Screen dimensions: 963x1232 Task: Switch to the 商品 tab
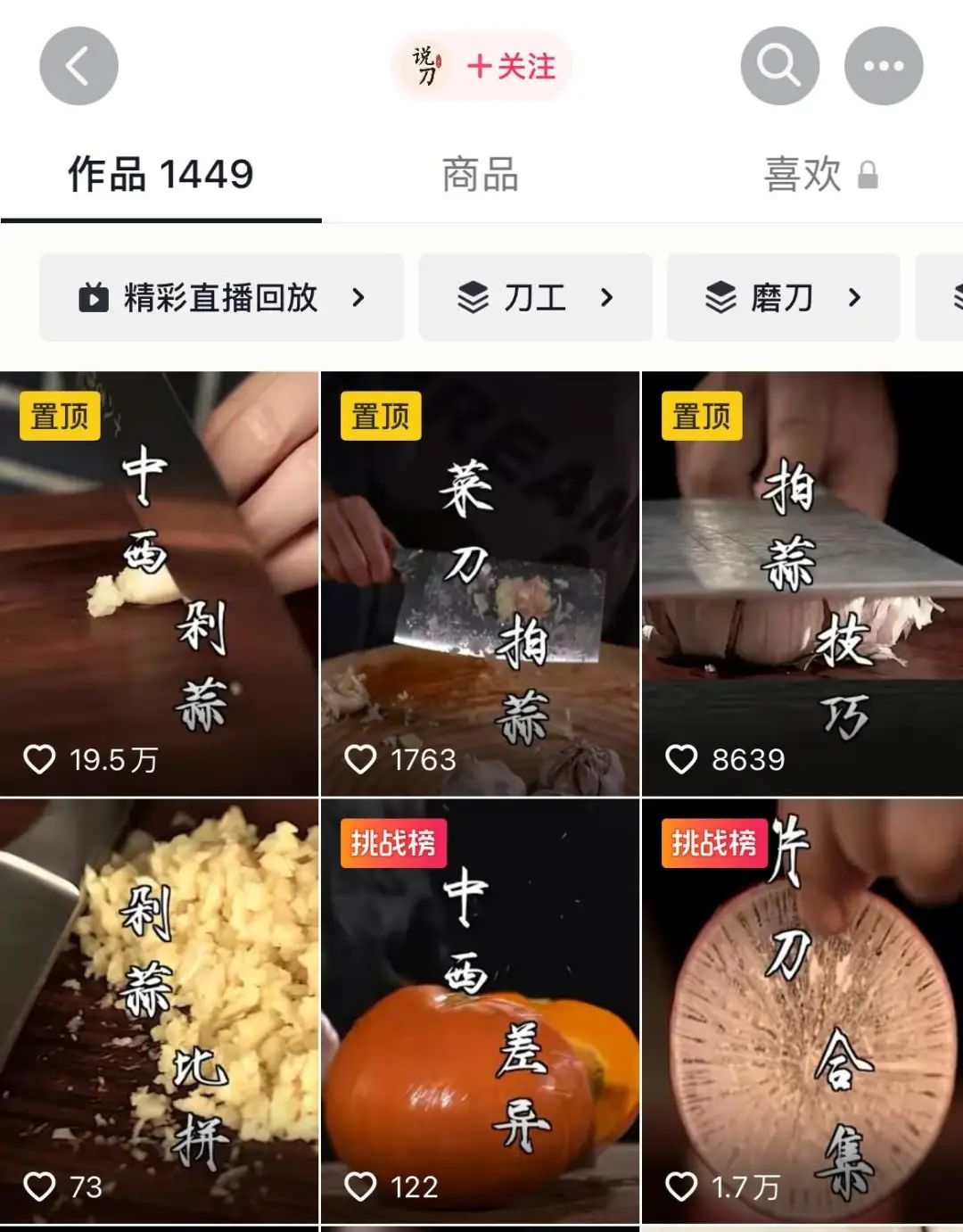click(x=481, y=175)
